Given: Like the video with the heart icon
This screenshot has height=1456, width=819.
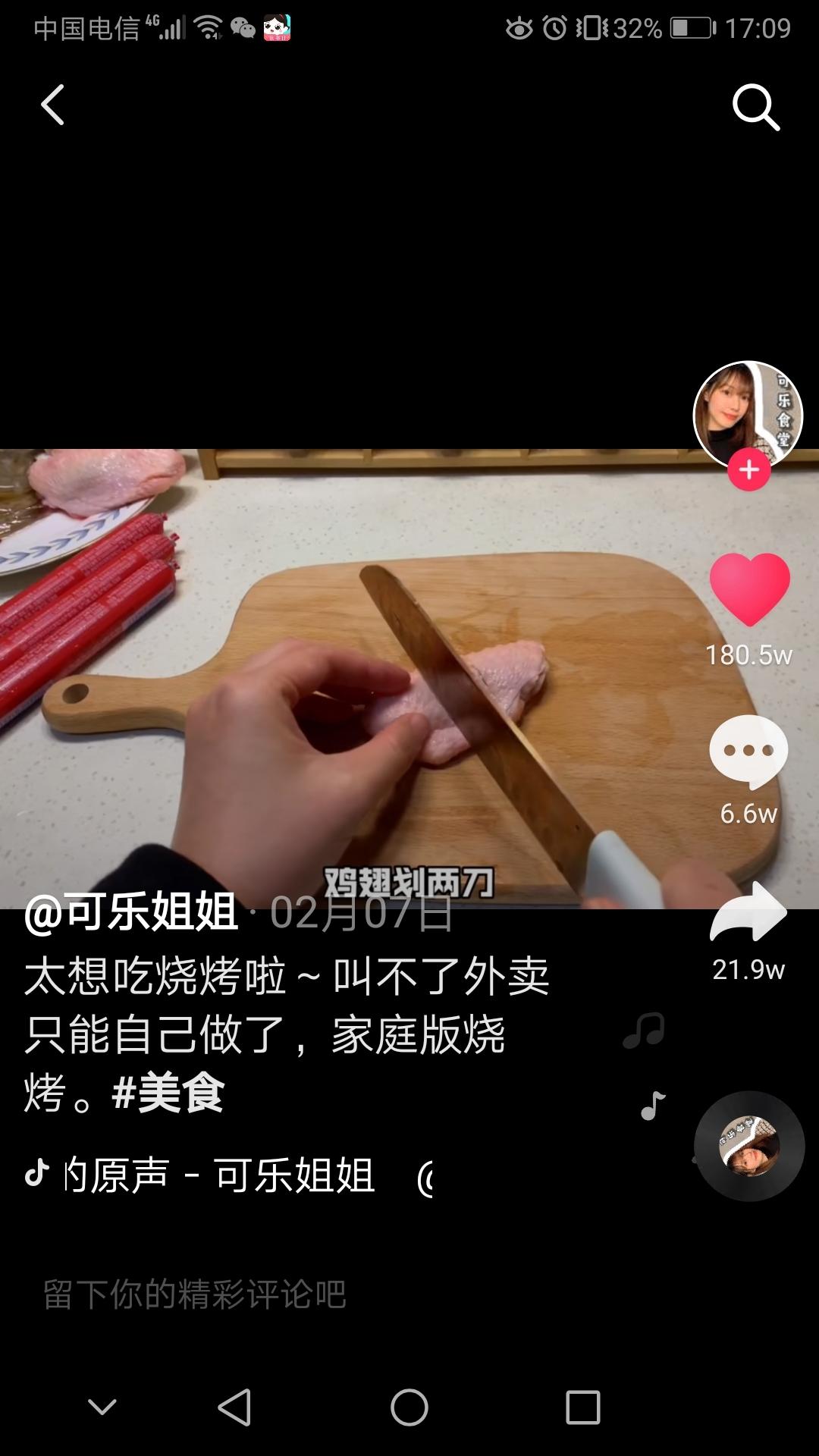Looking at the screenshot, I should 749,589.
